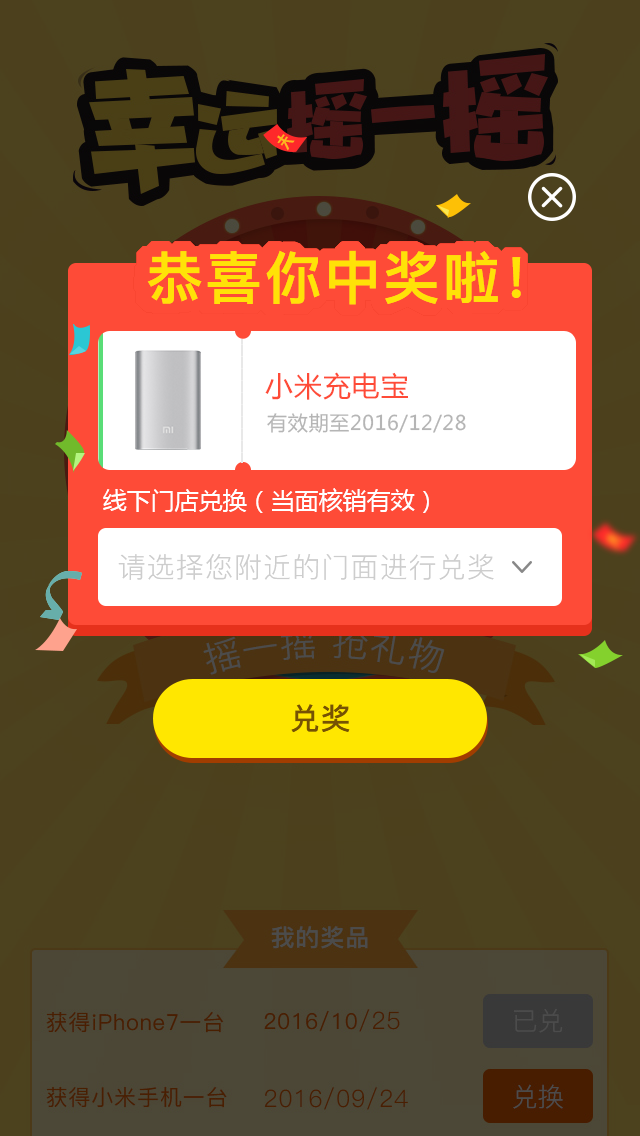Open the 小米充电宝 prize coupon card
The height and width of the screenshot is (1136, 640).
pyautogui.click(x=337, y=401)
